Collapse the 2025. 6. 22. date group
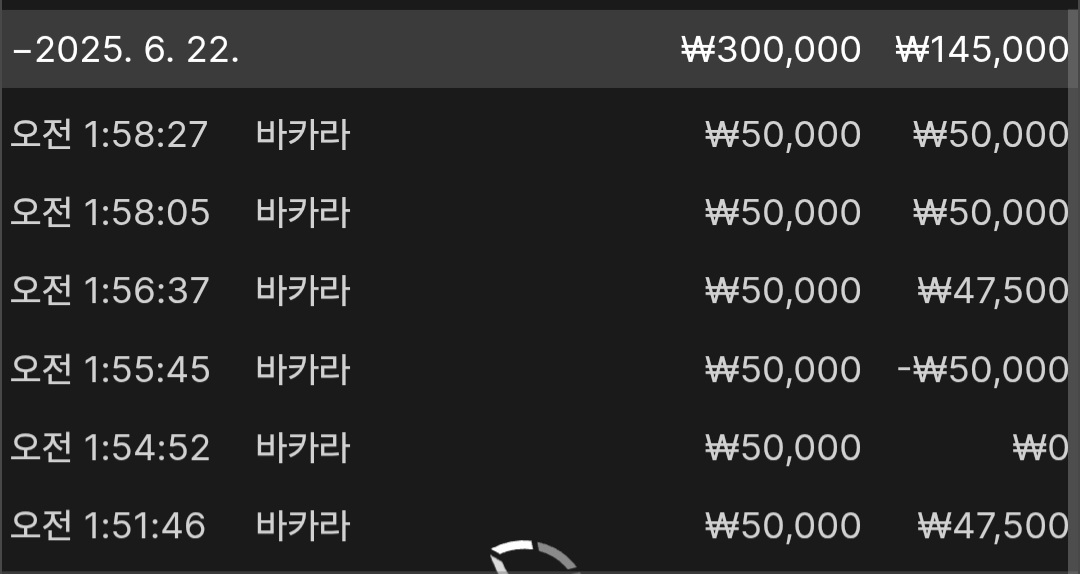1080x574 pixels. click(137, 50)
